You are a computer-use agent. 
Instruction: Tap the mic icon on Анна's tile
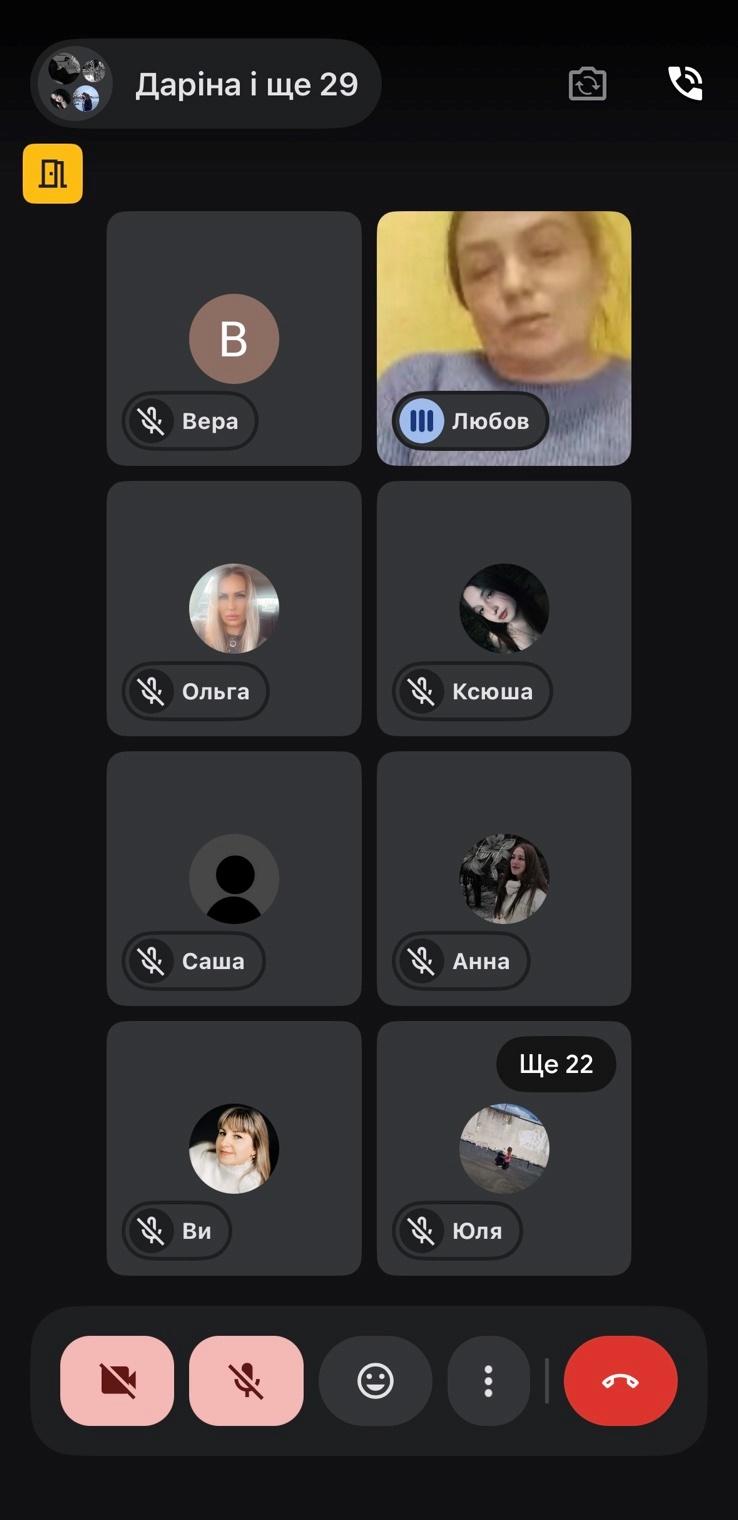[420, 961]
